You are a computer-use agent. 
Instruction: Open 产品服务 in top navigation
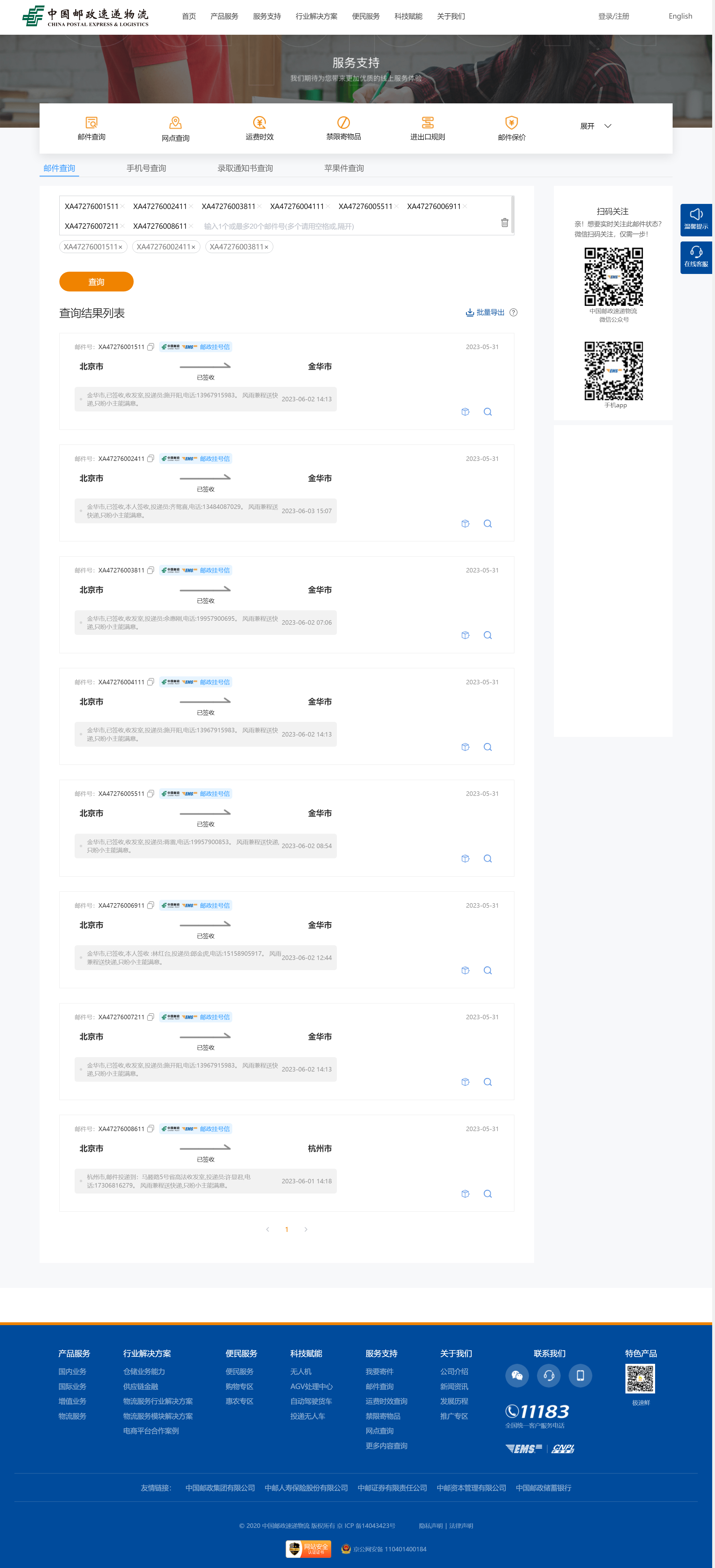(224, 16)
